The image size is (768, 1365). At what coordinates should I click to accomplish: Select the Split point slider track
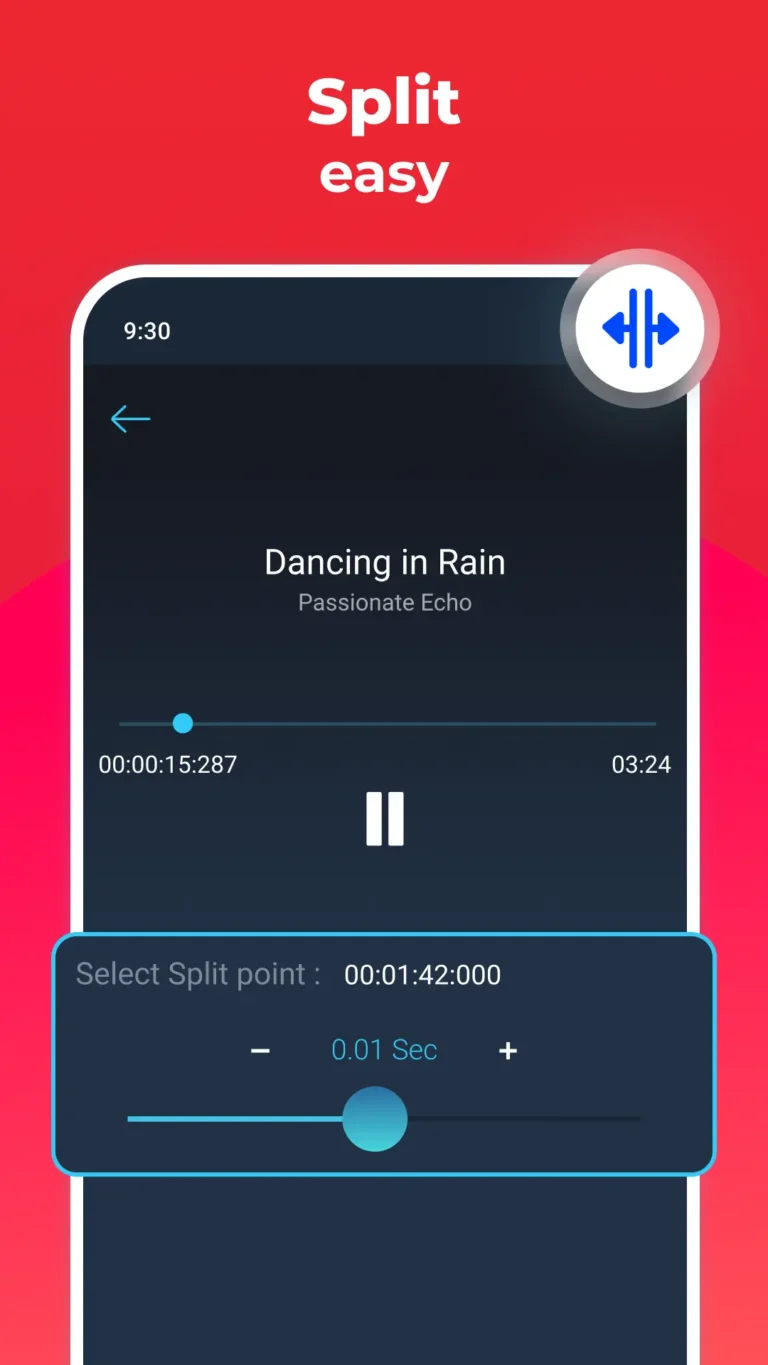520,1118
